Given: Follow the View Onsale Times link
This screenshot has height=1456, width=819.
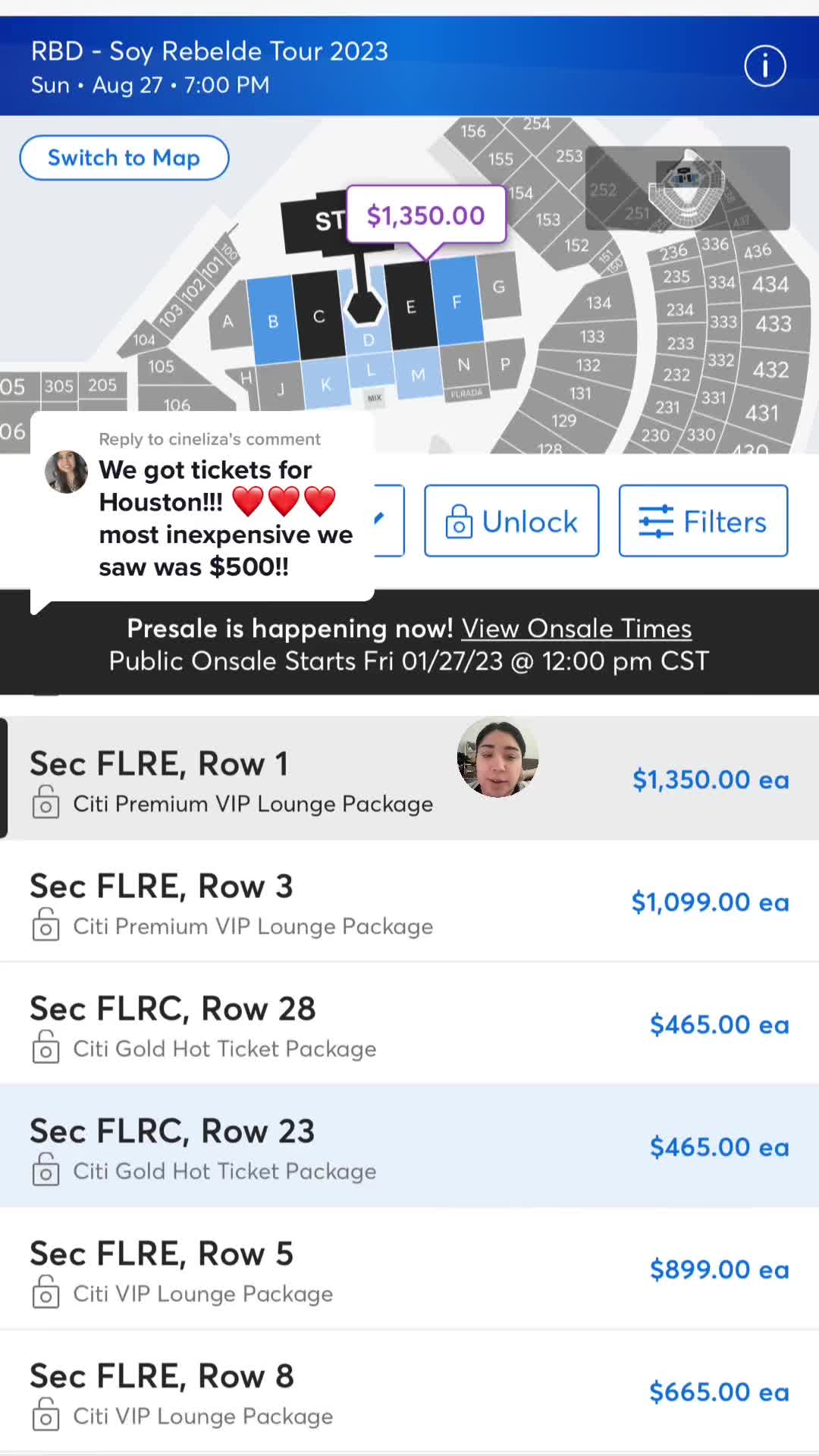Looking at the screenshot, I should (x=576, y=629).
